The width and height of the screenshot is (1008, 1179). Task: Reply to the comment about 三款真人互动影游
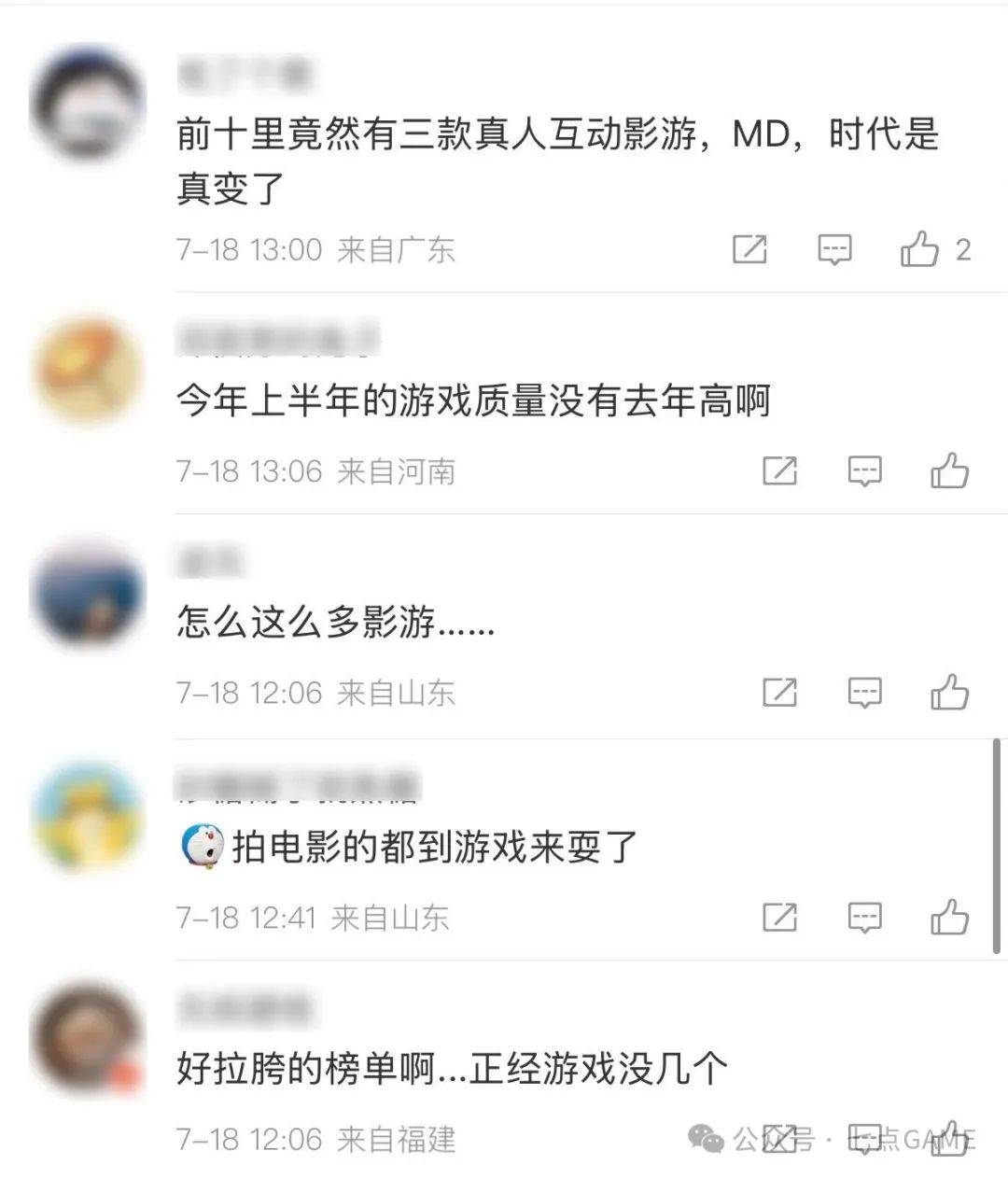point(834,249)
